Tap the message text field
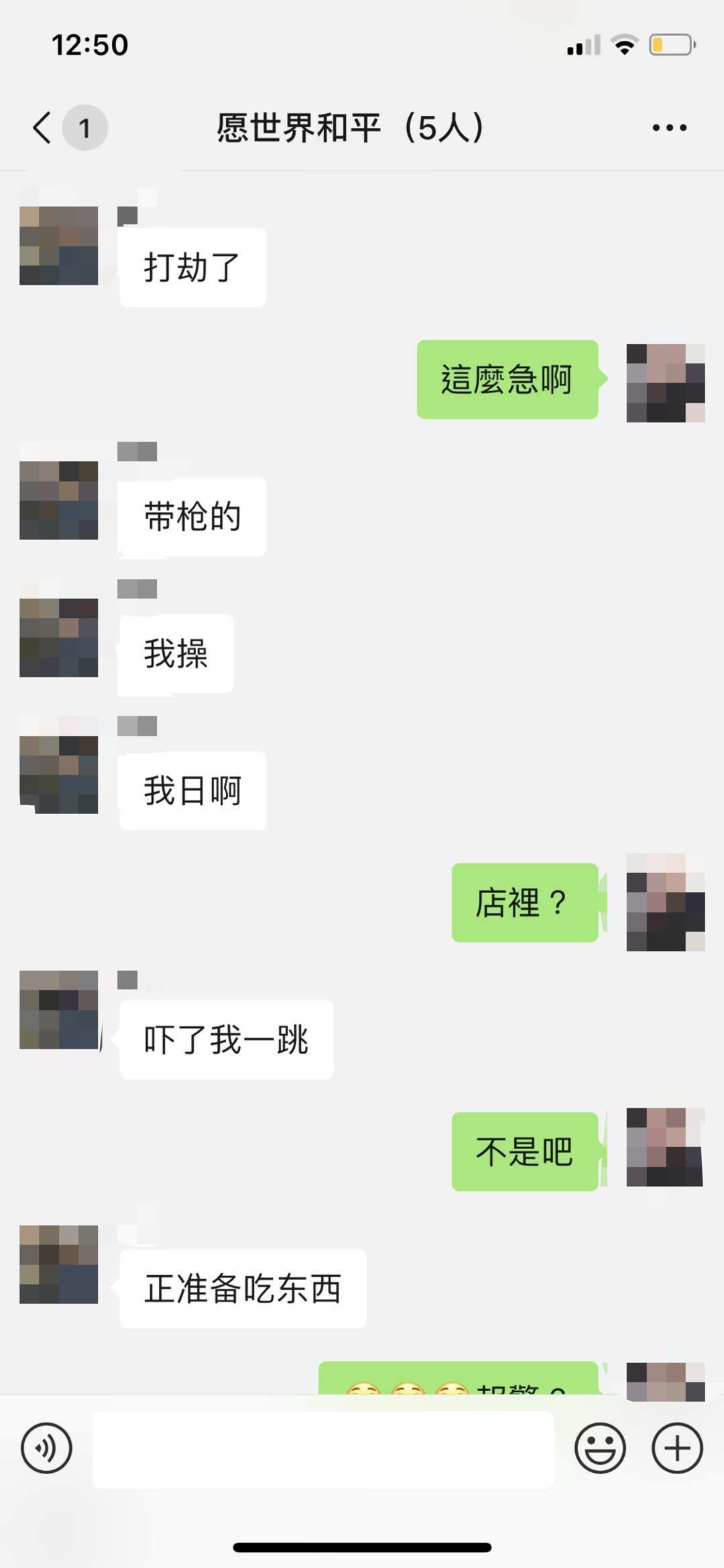Viewport: 724px width, 1568px height. (323, 1449)
